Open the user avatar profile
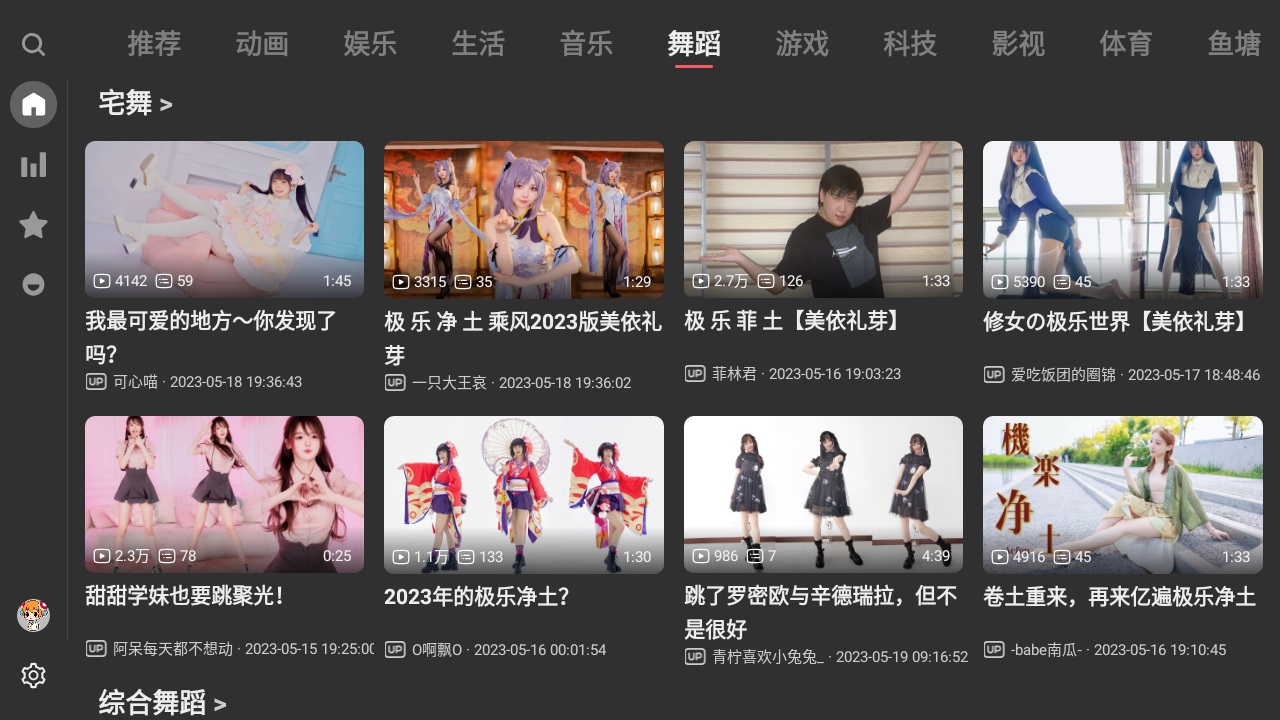 coord(33,615)
